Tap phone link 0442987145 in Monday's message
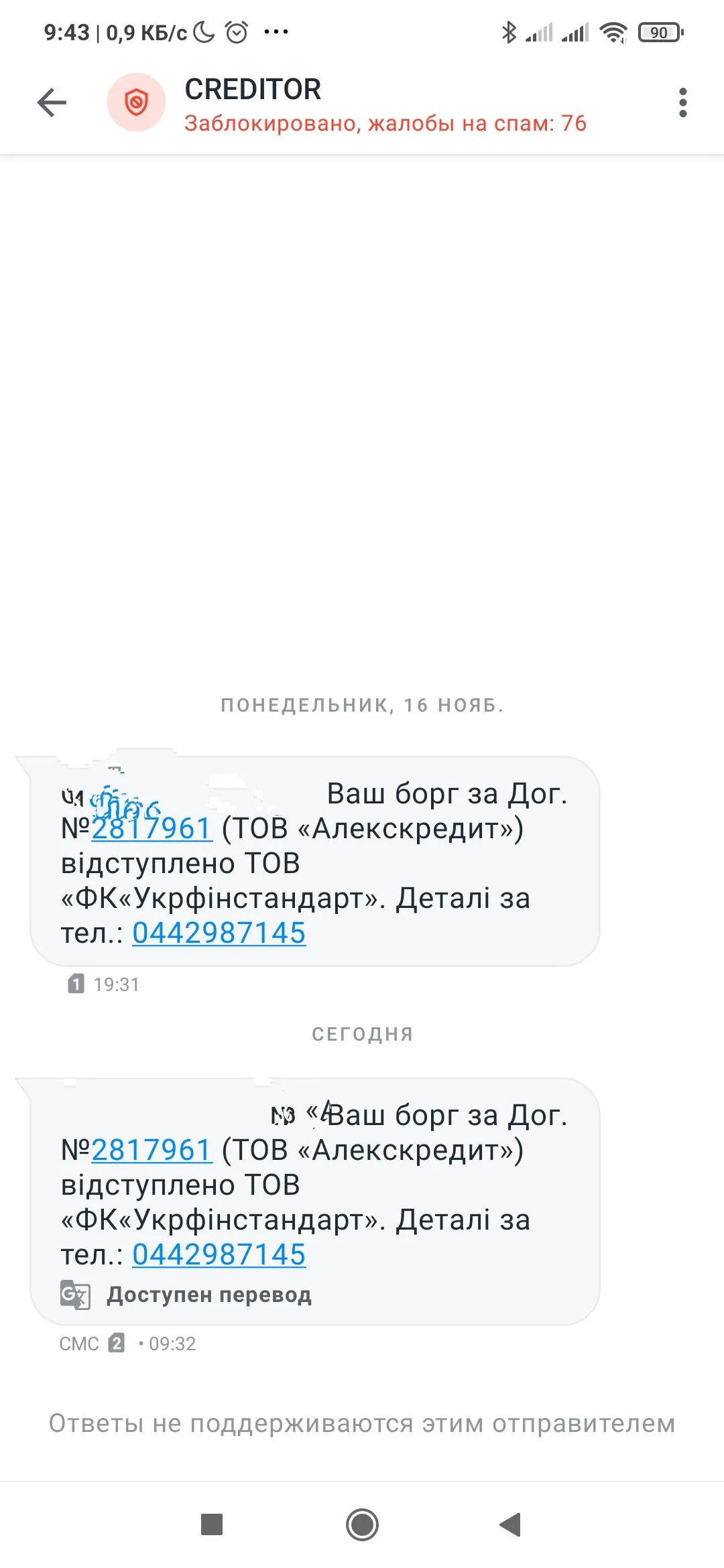This screenshot has width=724, height=1568. coord(219,933)
